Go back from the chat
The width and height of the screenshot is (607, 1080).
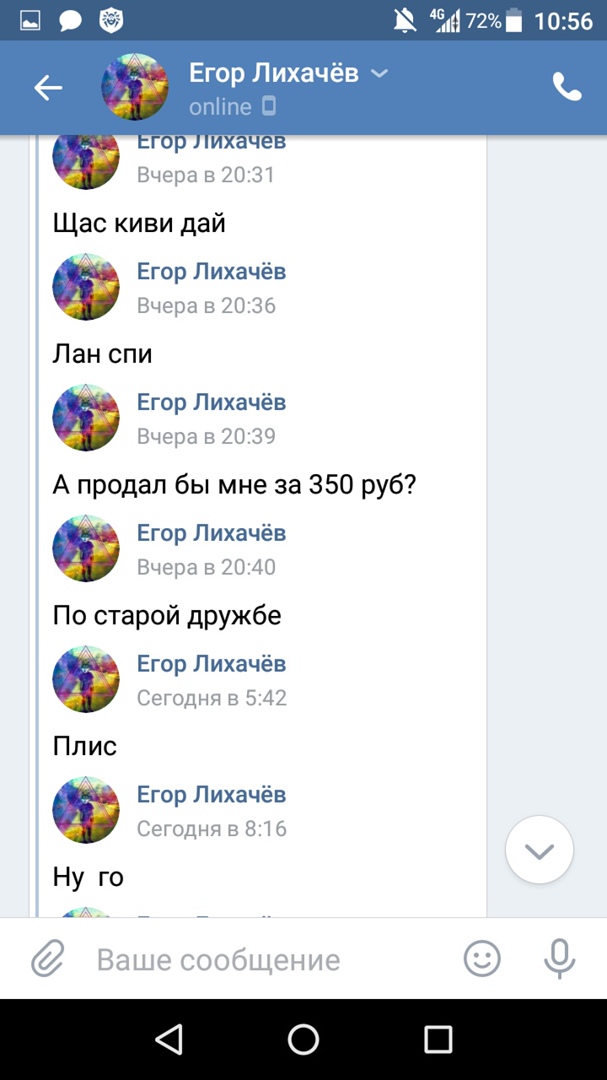coord(48,88)
